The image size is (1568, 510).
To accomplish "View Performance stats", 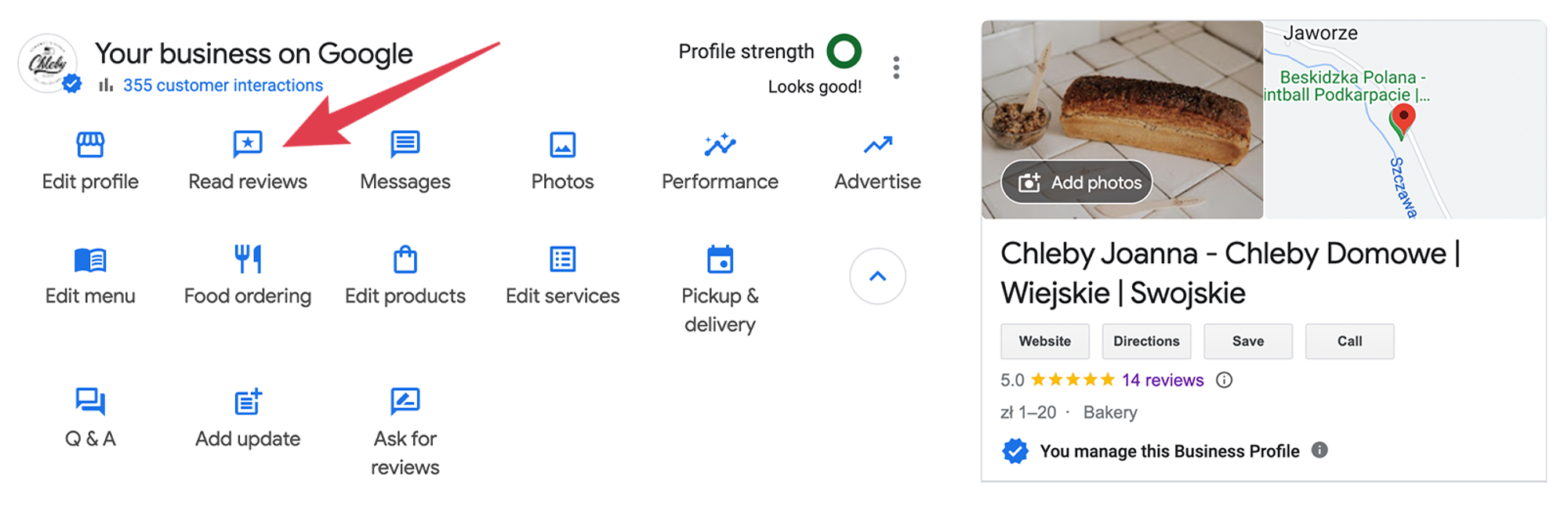I will [720, 161].
